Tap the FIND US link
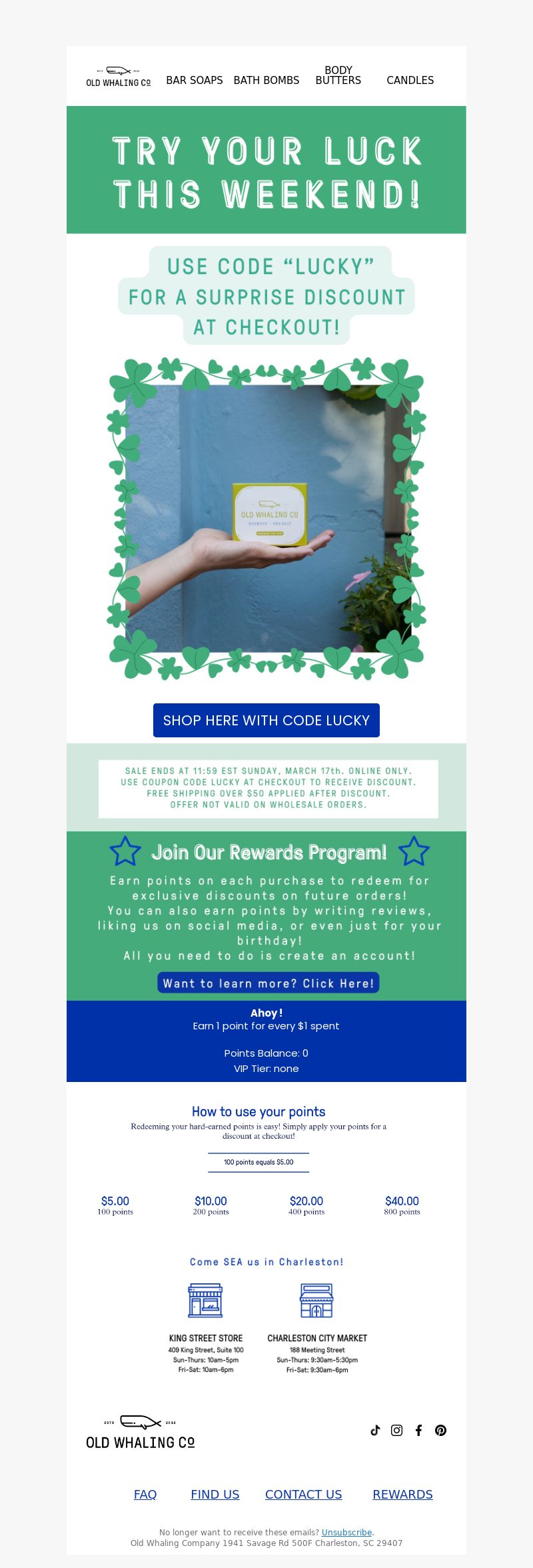This screenshot has width=533, height=1568. point(215,1494)
